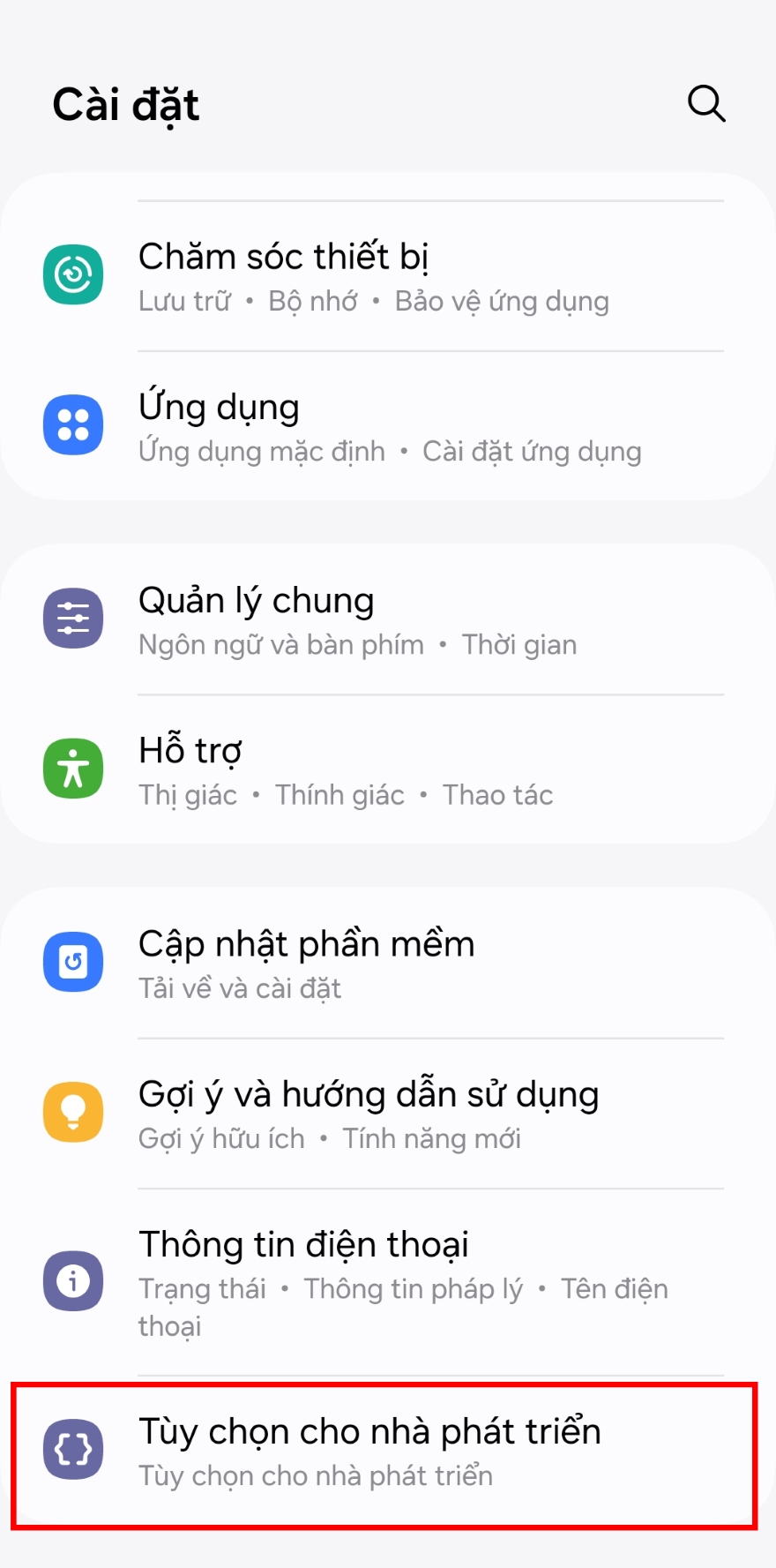
Task: Tap the Quản lý chung sliders icon
Action: pyautogui.click(x=73, y=618)
